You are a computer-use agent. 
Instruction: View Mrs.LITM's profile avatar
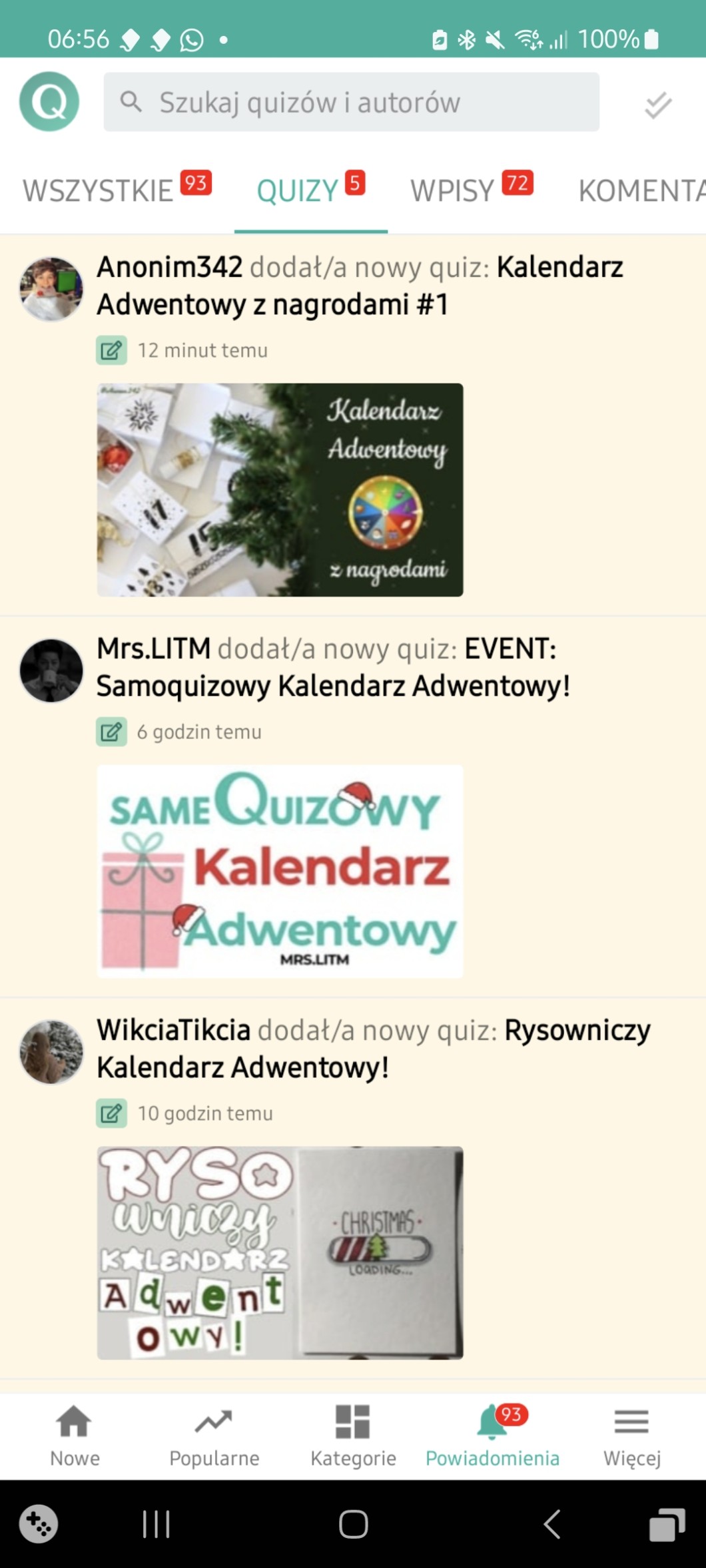(x=51, y=670)
